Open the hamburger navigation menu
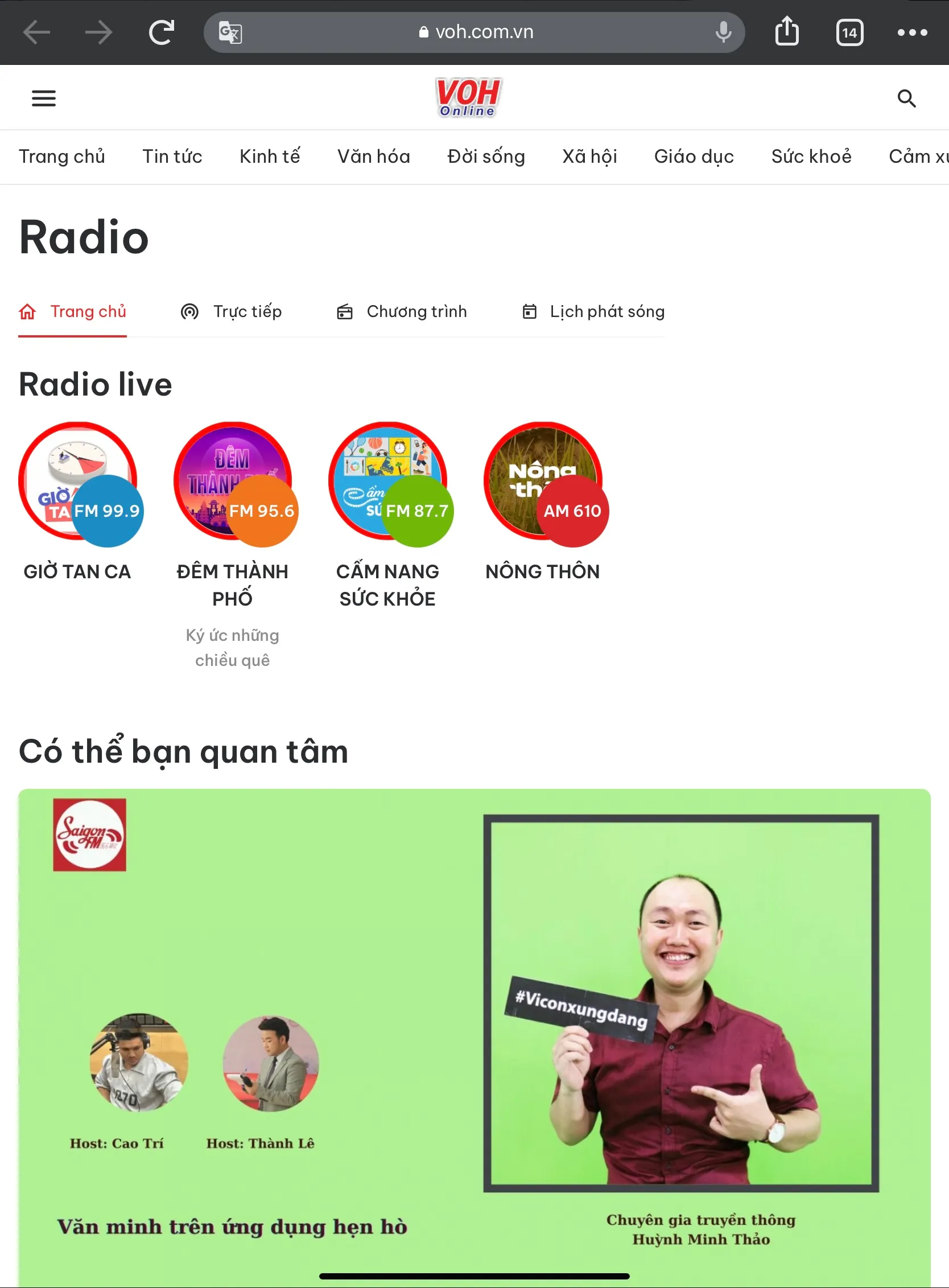Viewport: 949px width, 1288px height. tap(43, 98)
